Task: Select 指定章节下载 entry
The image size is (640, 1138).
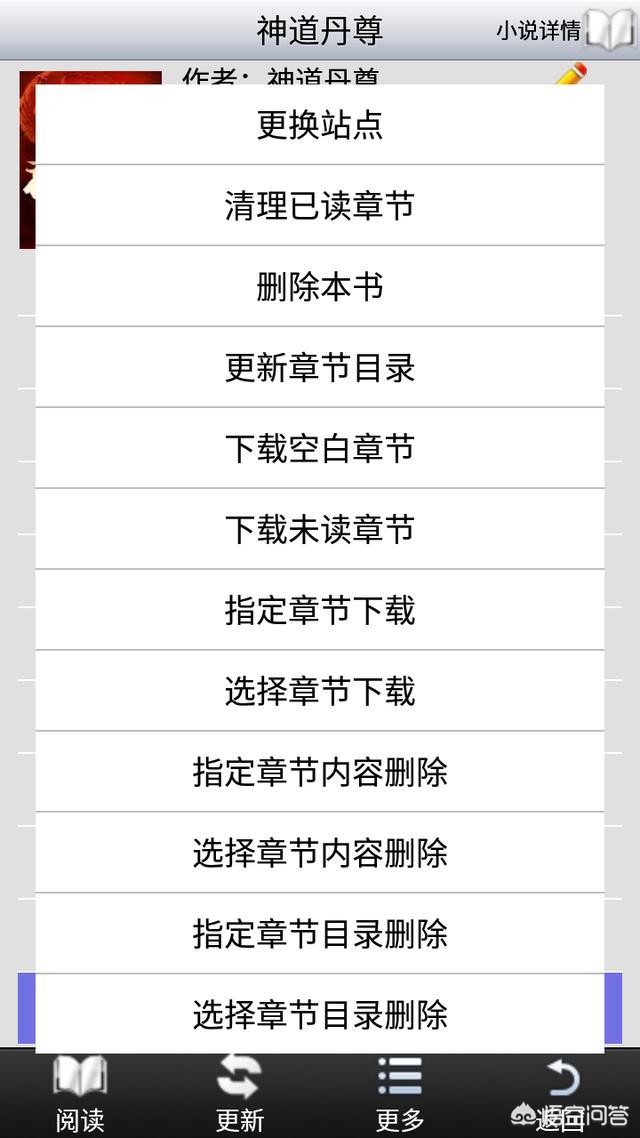Action: pos(320,611)
